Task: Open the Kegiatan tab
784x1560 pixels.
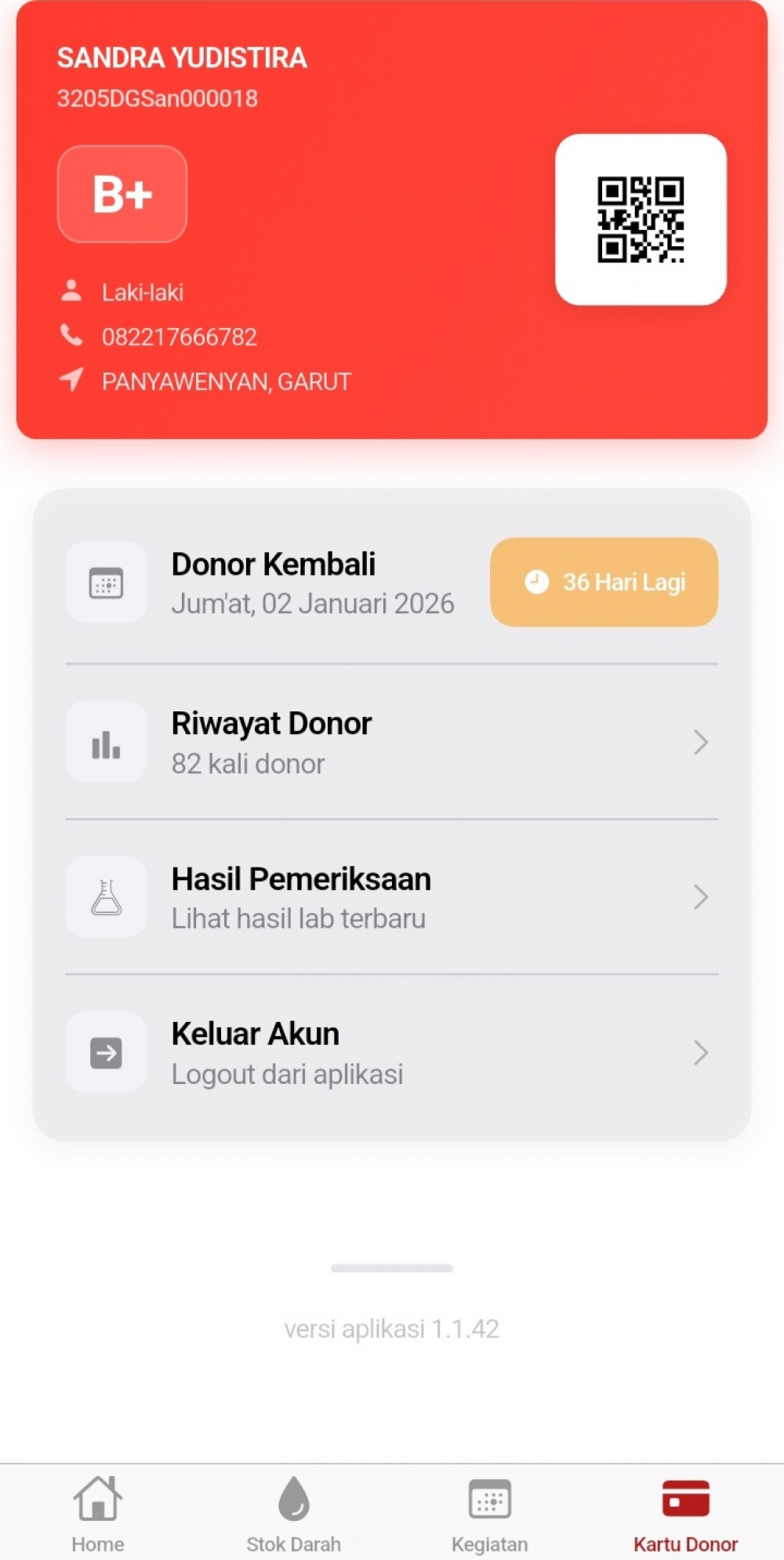Action: 490,1513
